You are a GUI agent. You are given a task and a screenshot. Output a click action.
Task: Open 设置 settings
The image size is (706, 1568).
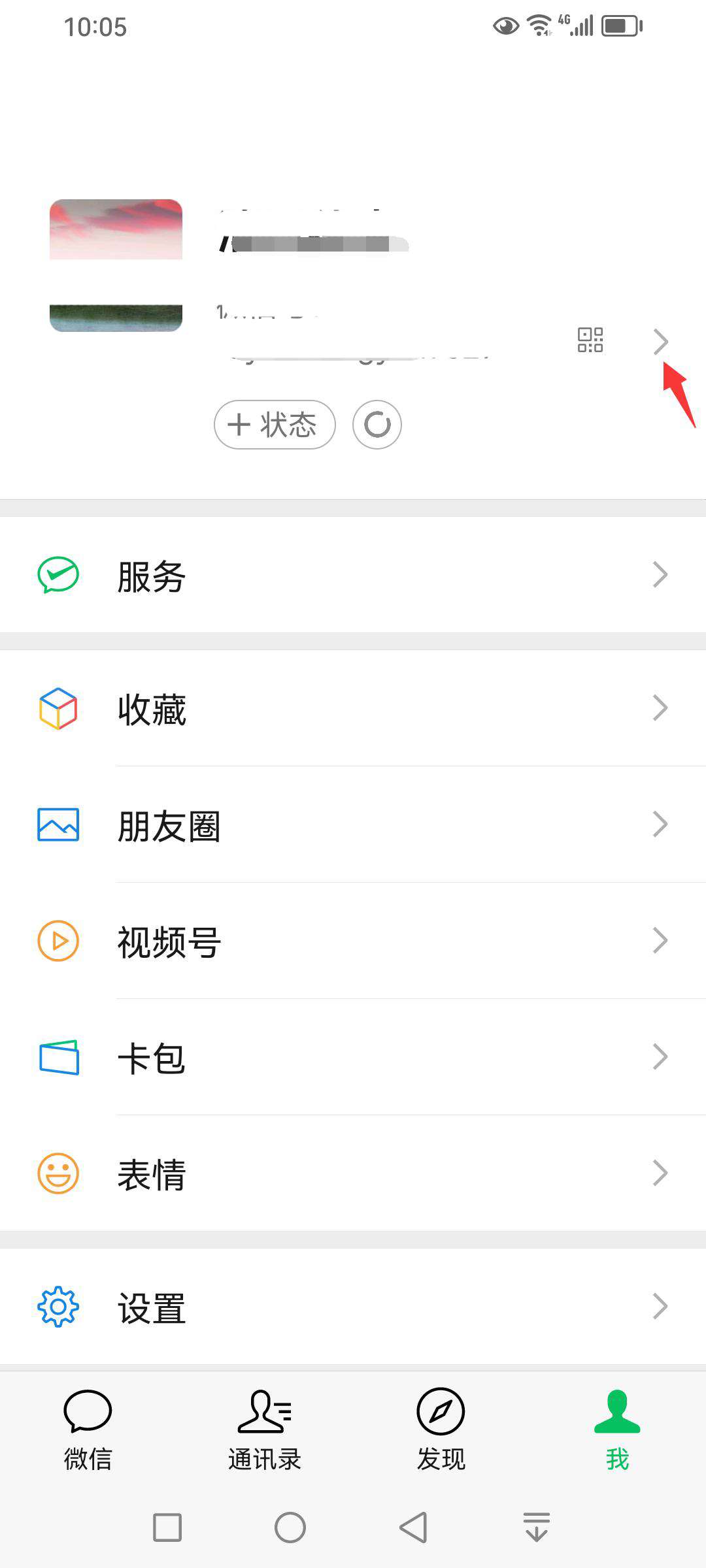tap(353, 1307)
